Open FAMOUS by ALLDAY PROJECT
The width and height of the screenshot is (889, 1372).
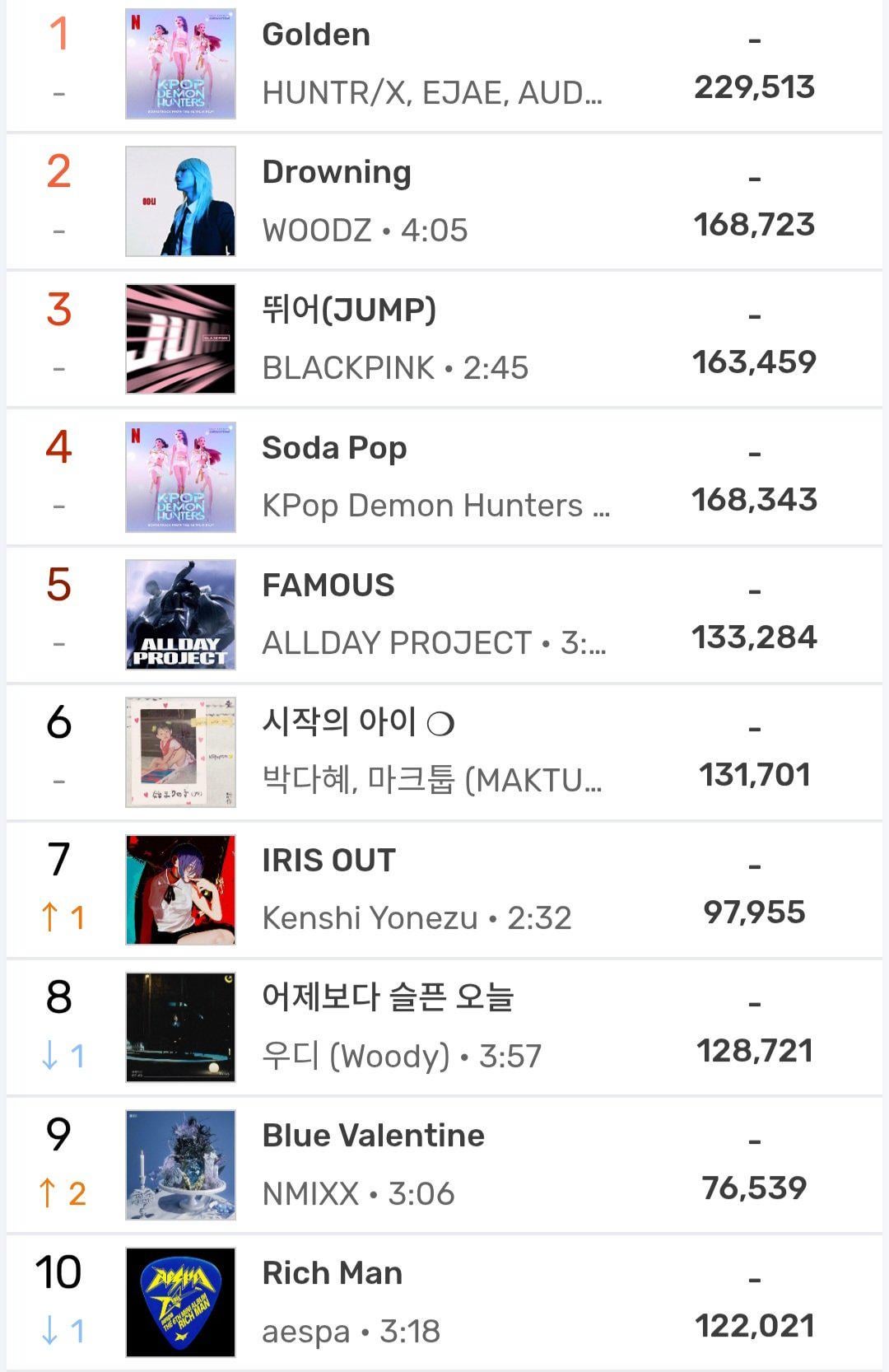tap(328, 586)
